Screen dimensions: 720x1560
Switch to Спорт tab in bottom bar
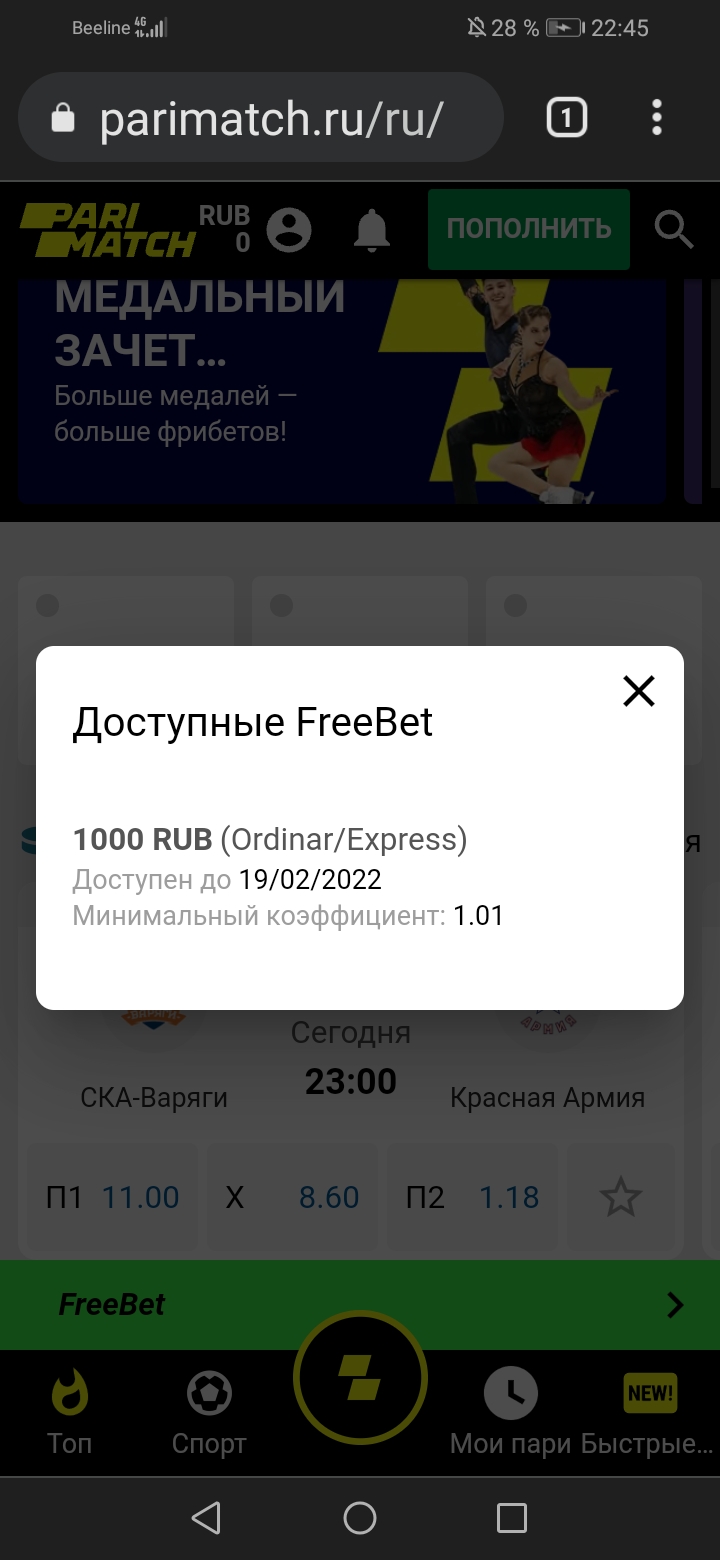pos(207,1413)
